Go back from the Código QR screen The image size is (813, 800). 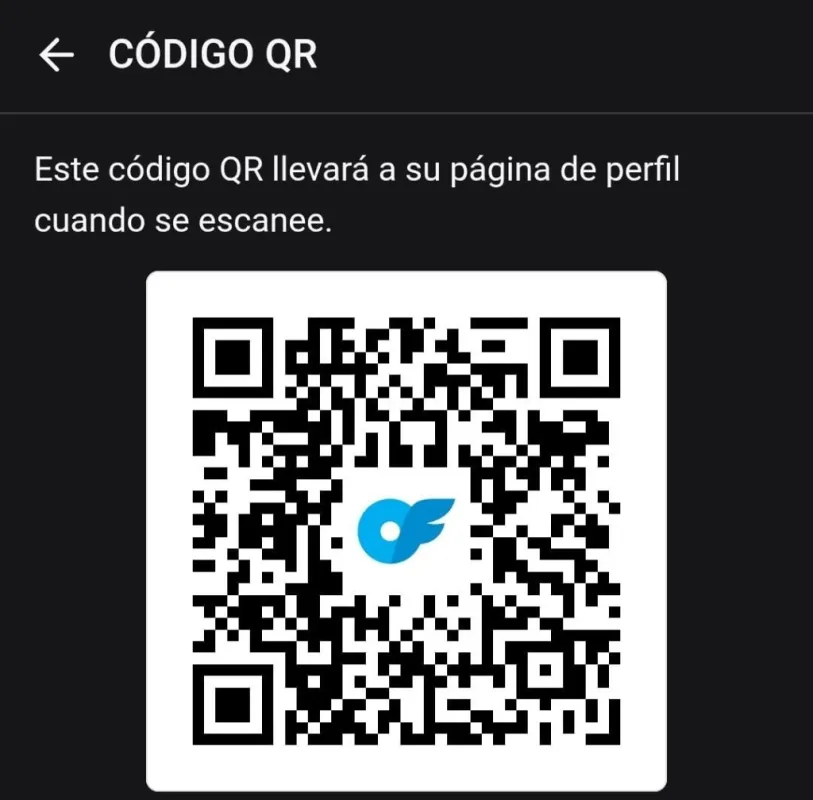[x=55, y=56]
